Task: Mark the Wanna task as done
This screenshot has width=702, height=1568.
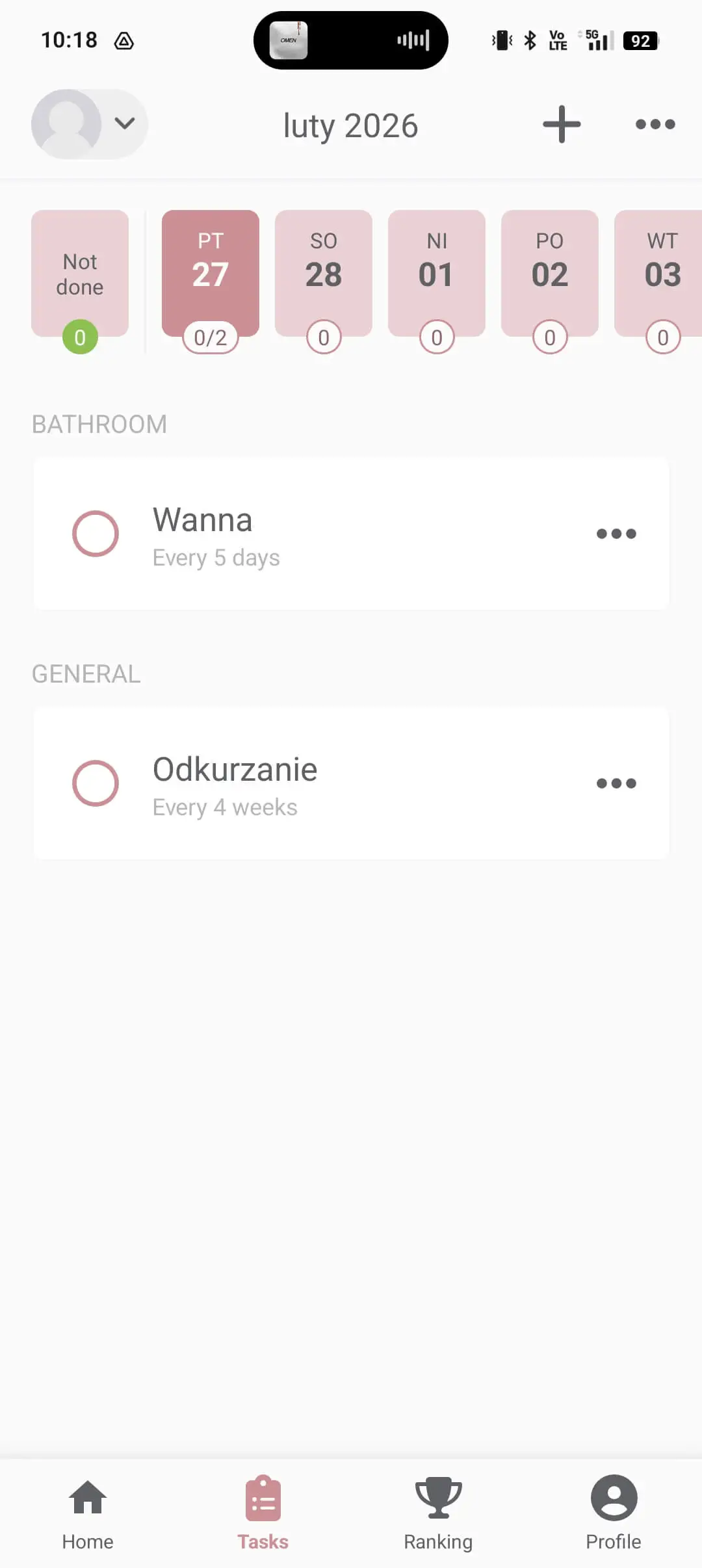Action: pyautogui.click(x=95, y=533)
